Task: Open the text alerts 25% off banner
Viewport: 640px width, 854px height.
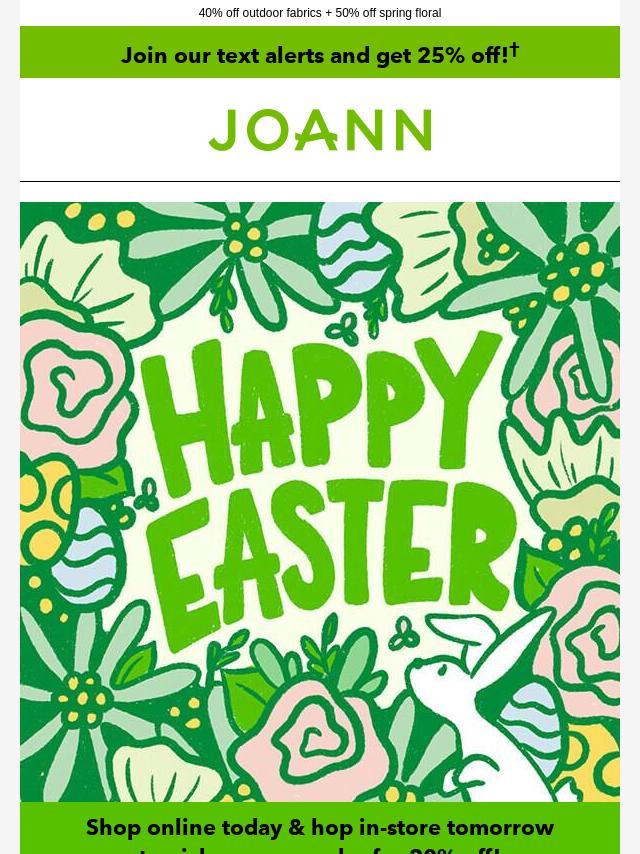Action: [x=320, y=54]
